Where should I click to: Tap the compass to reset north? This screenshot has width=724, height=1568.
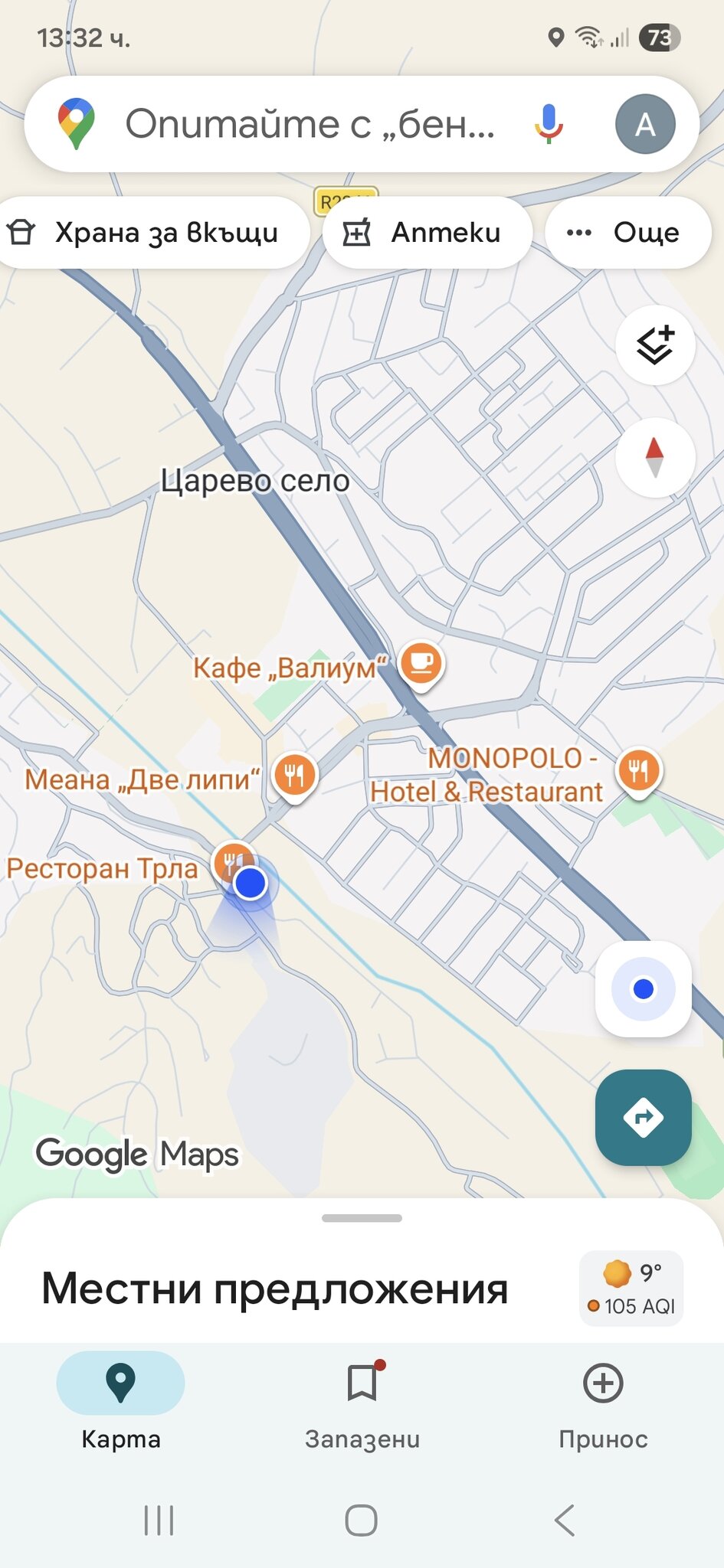pos(655,458)
